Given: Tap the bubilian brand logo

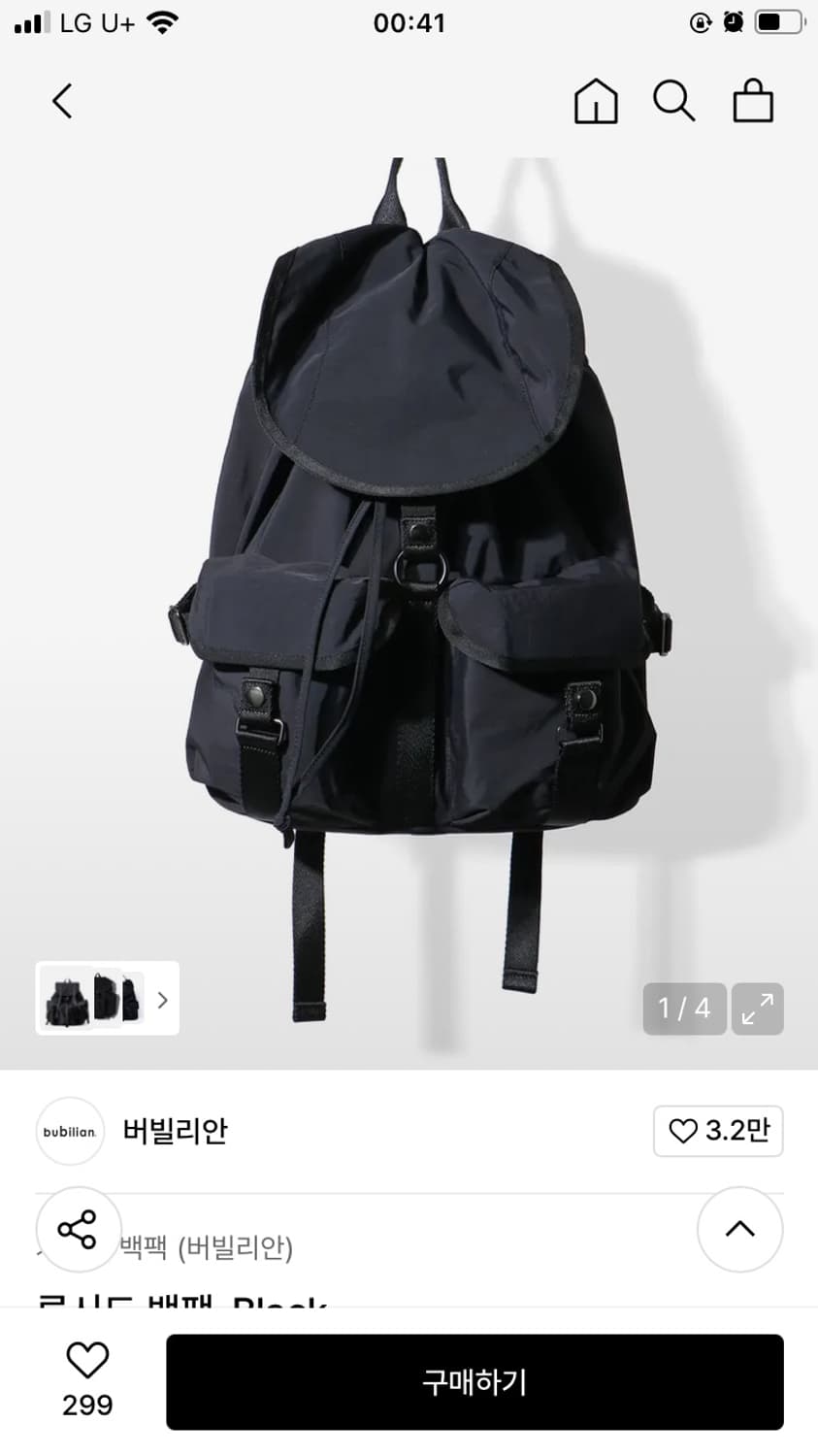Looking at the screenshot, I should coord(69,1131).
